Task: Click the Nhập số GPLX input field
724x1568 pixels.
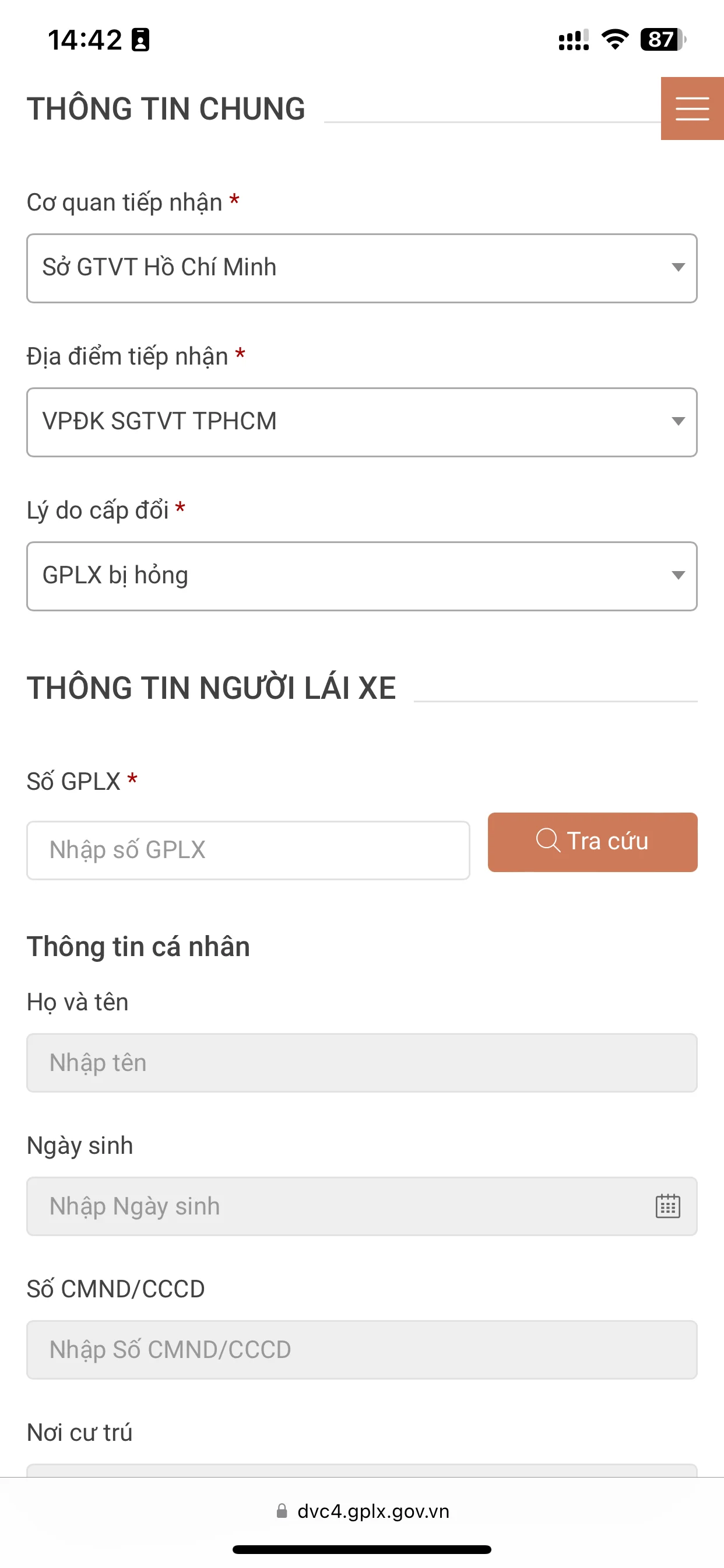Action: (x=248, y=850)
